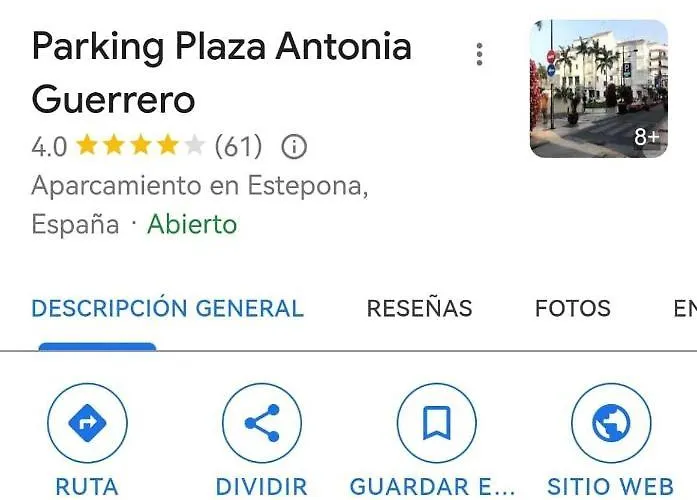Image resolution: width=697 pixels, height=500 pixels.
Task: Get directions with the Ruta button
Action: (87, 424)
